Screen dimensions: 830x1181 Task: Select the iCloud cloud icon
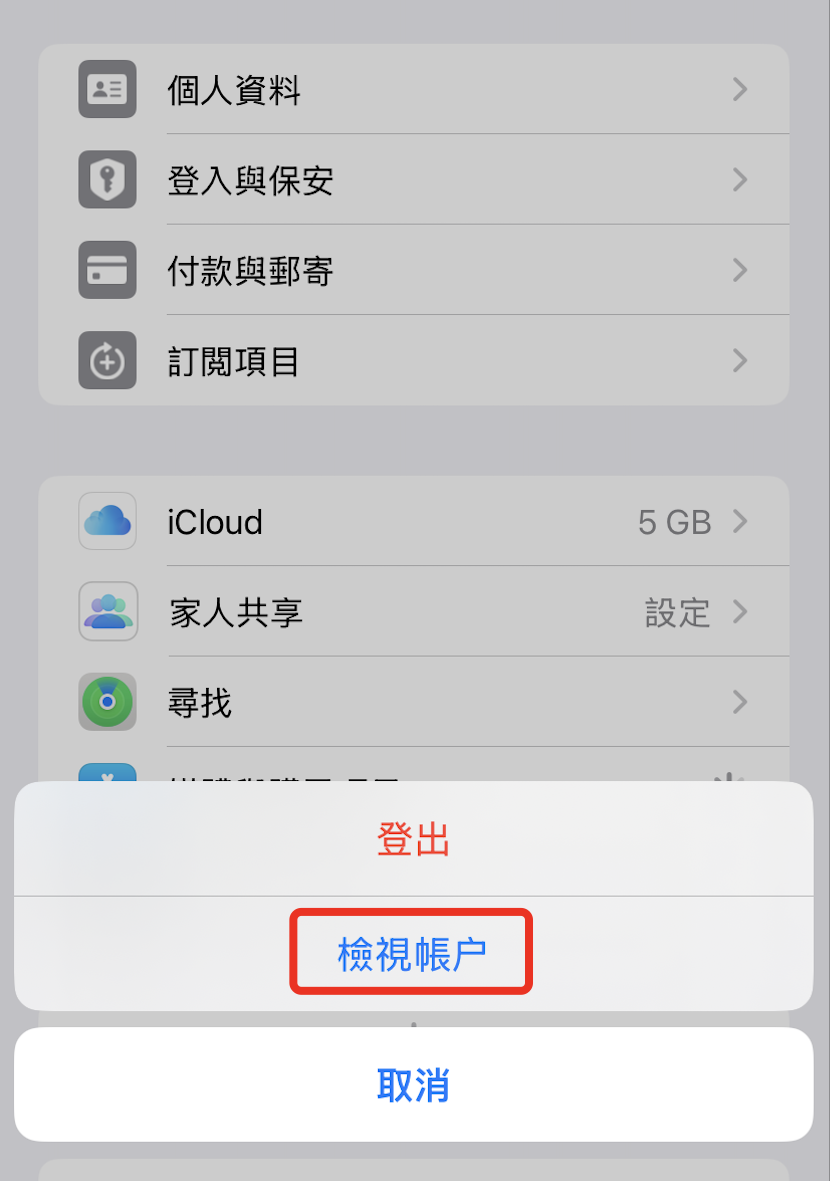coord(107,521)
